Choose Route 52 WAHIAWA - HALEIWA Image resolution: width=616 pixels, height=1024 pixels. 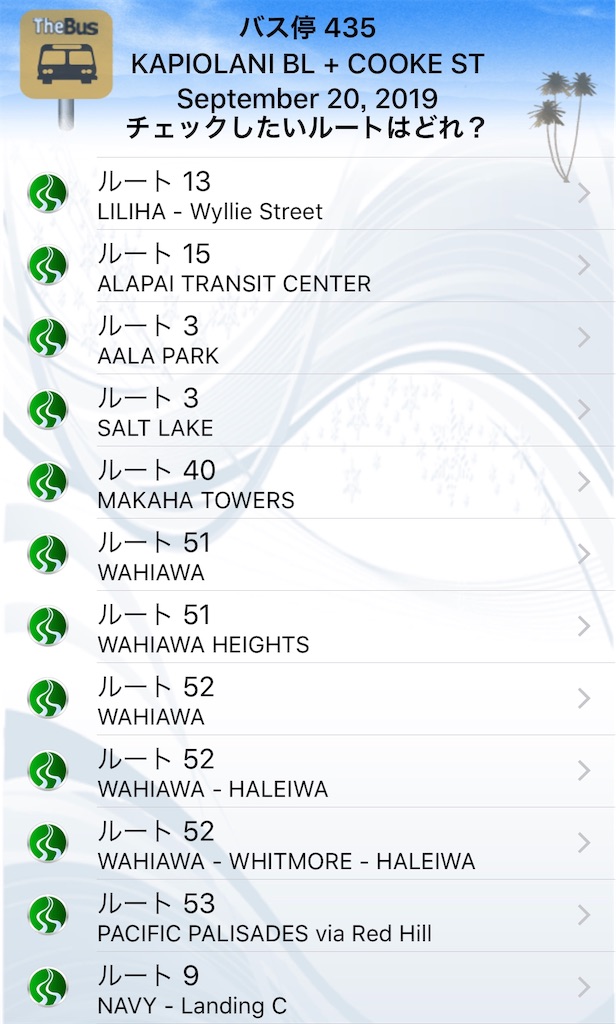[x=308, y=771]
